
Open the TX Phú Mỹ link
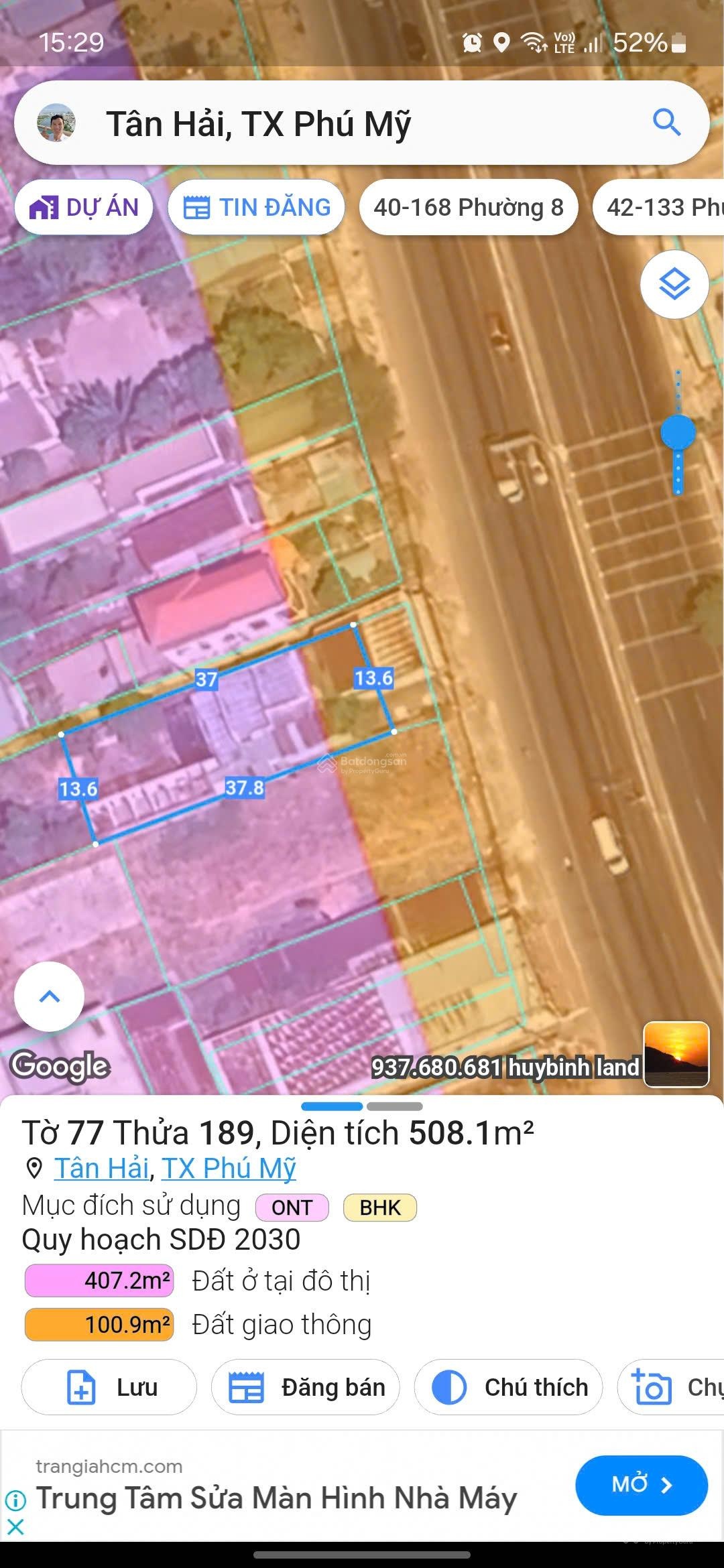coord(228,1168)
